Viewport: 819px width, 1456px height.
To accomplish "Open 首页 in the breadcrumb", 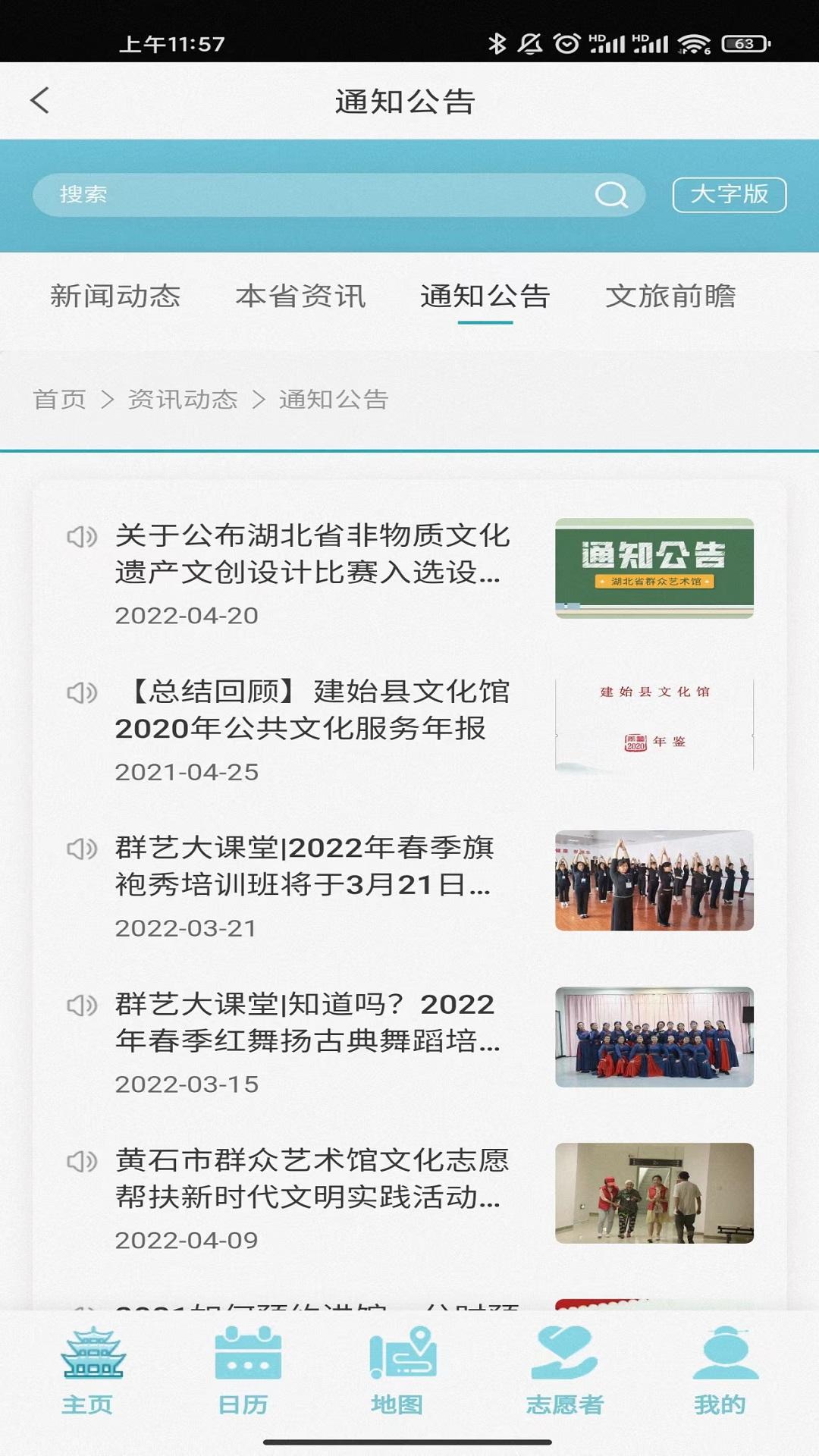I will pos(60,399).
